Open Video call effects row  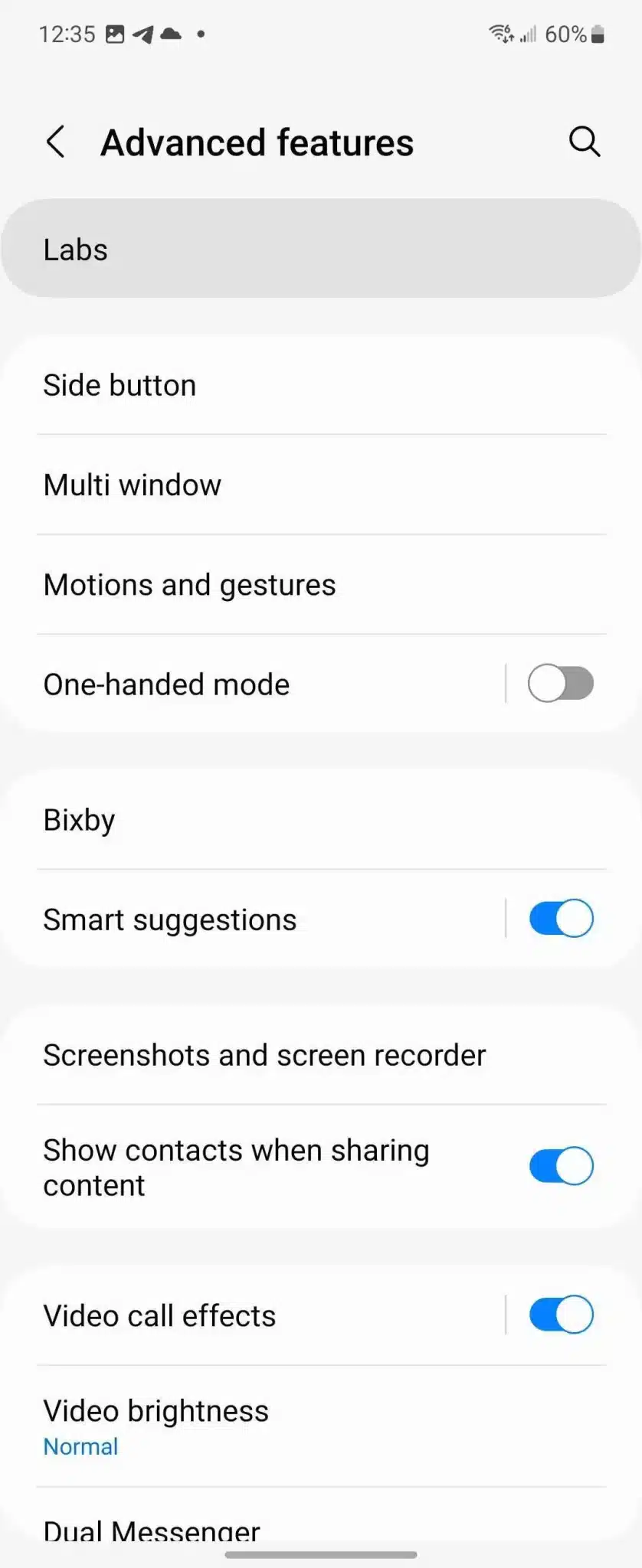260,1316
